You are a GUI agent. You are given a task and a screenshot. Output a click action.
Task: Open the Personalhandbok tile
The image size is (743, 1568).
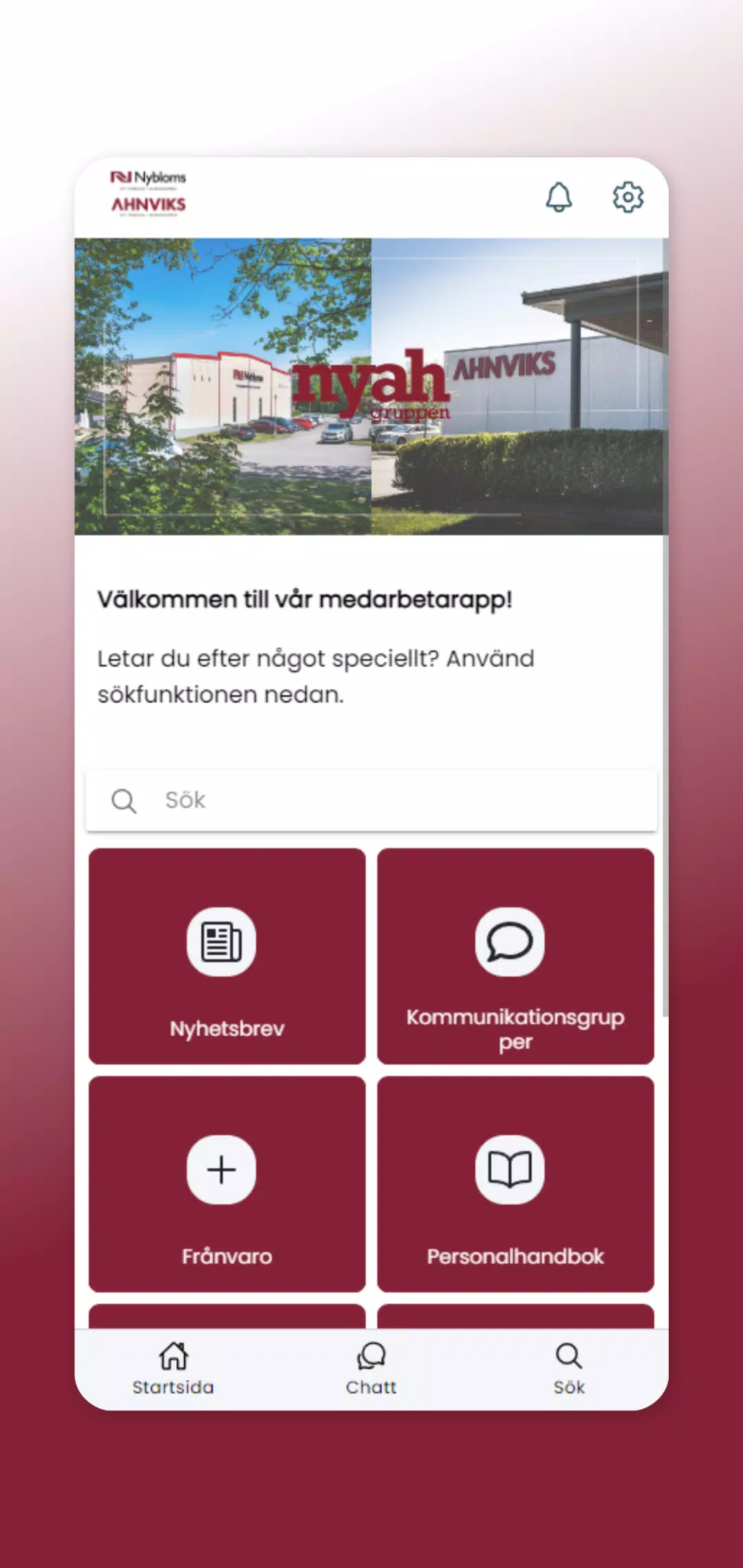pyautogui.click(x=515, y=1184)
